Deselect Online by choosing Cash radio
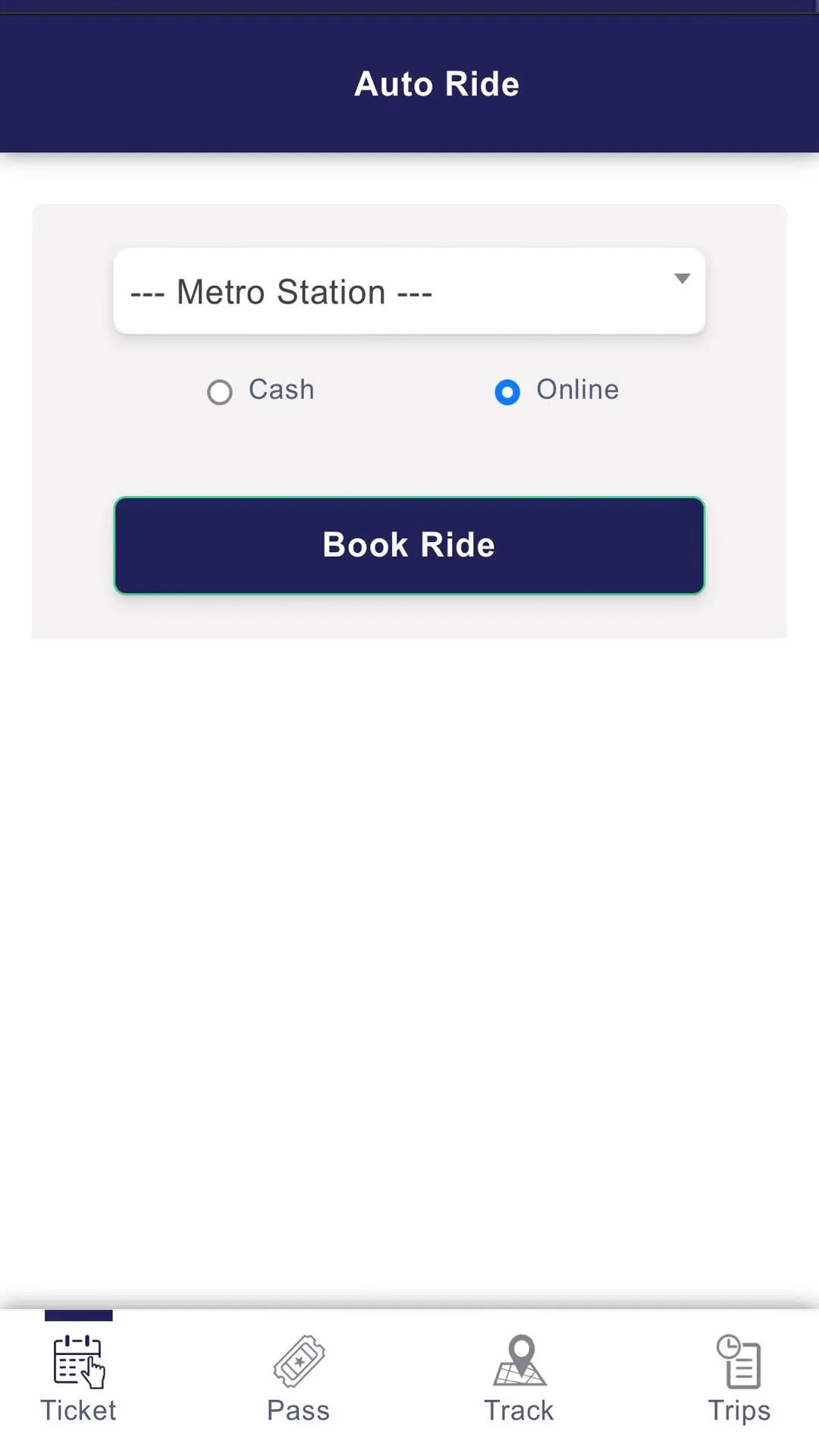Viewport: 819px width, 1456px height. [220, 392]
